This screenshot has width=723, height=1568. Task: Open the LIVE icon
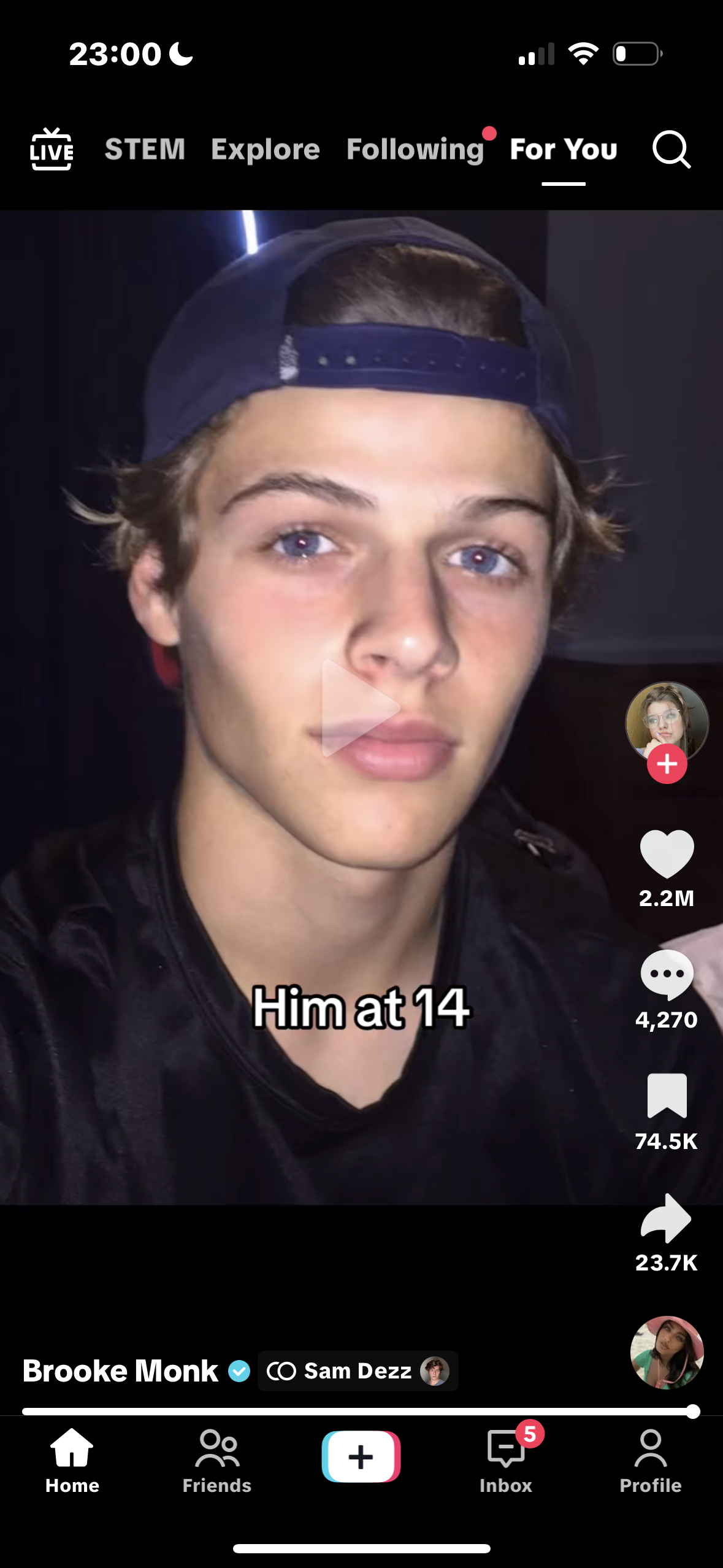[x=52, y=149]
